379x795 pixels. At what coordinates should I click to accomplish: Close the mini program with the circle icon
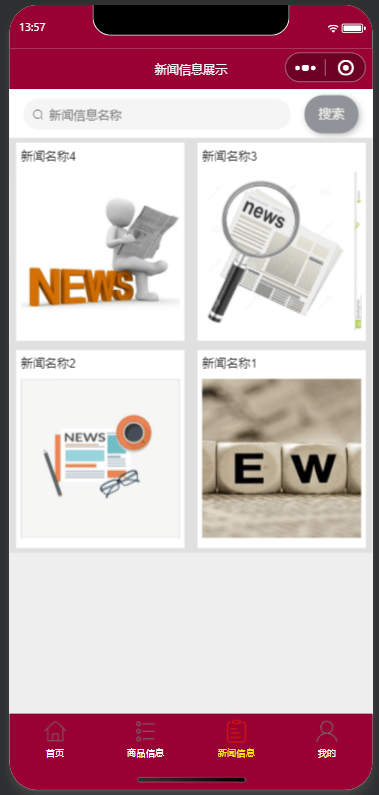346,68
